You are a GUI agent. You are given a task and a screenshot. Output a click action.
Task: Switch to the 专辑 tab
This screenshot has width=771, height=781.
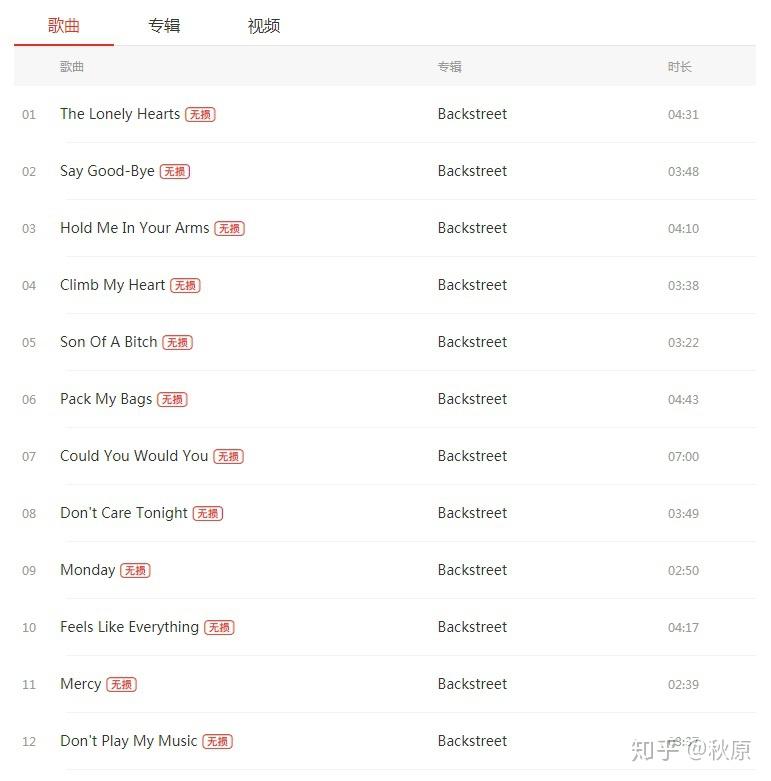coord(164,26)
